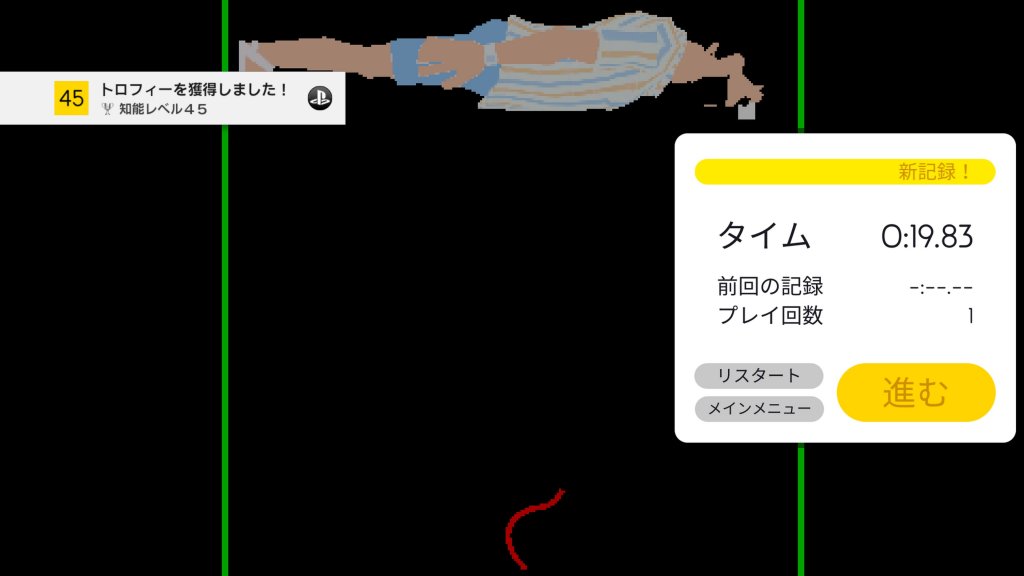Return to メインメニュー
1024x576 pixels.
(759, 409)
